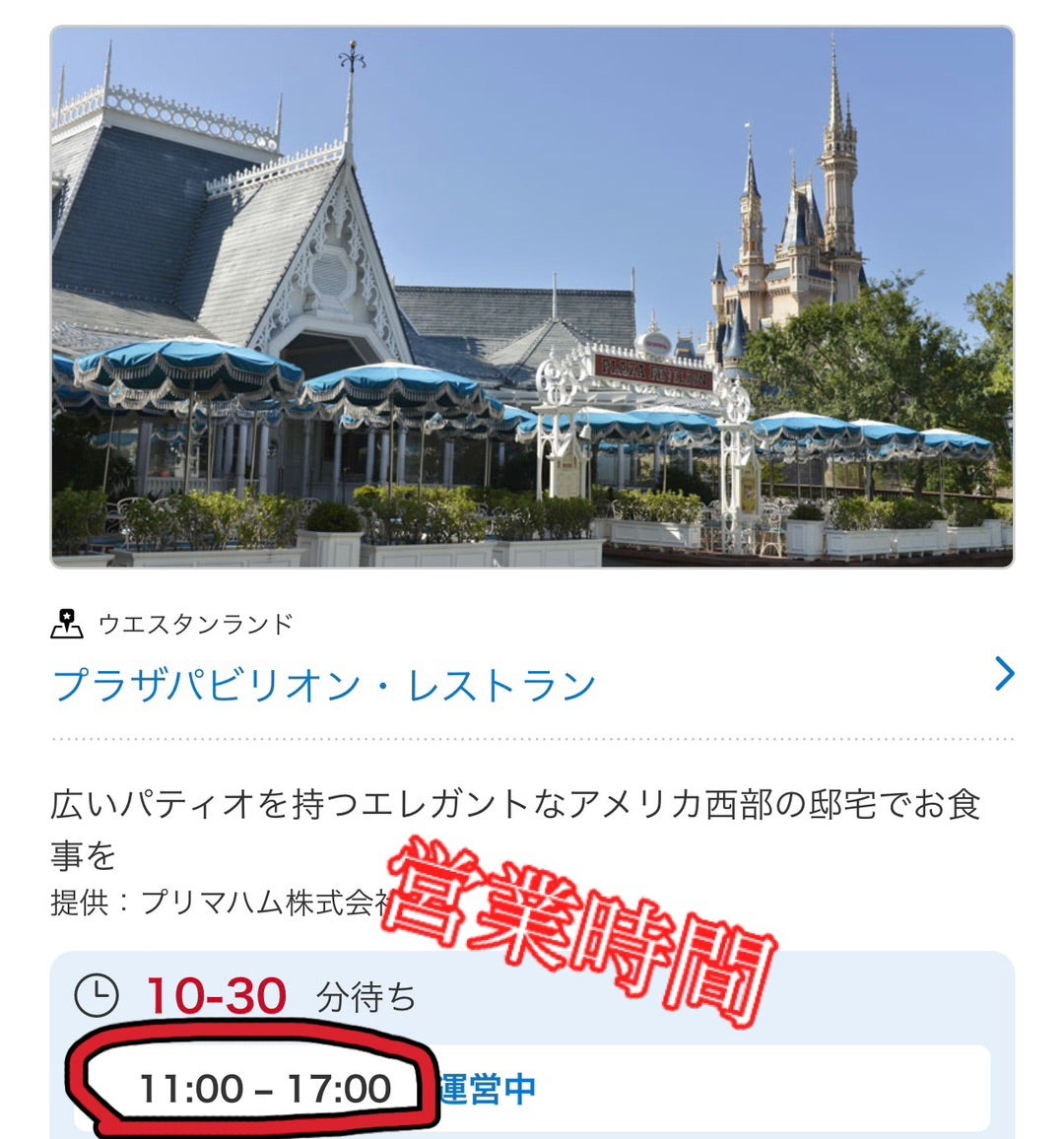
Task: Tap the Plaza Pavilion restaurant photo
Action: click(x=532, y=298)
